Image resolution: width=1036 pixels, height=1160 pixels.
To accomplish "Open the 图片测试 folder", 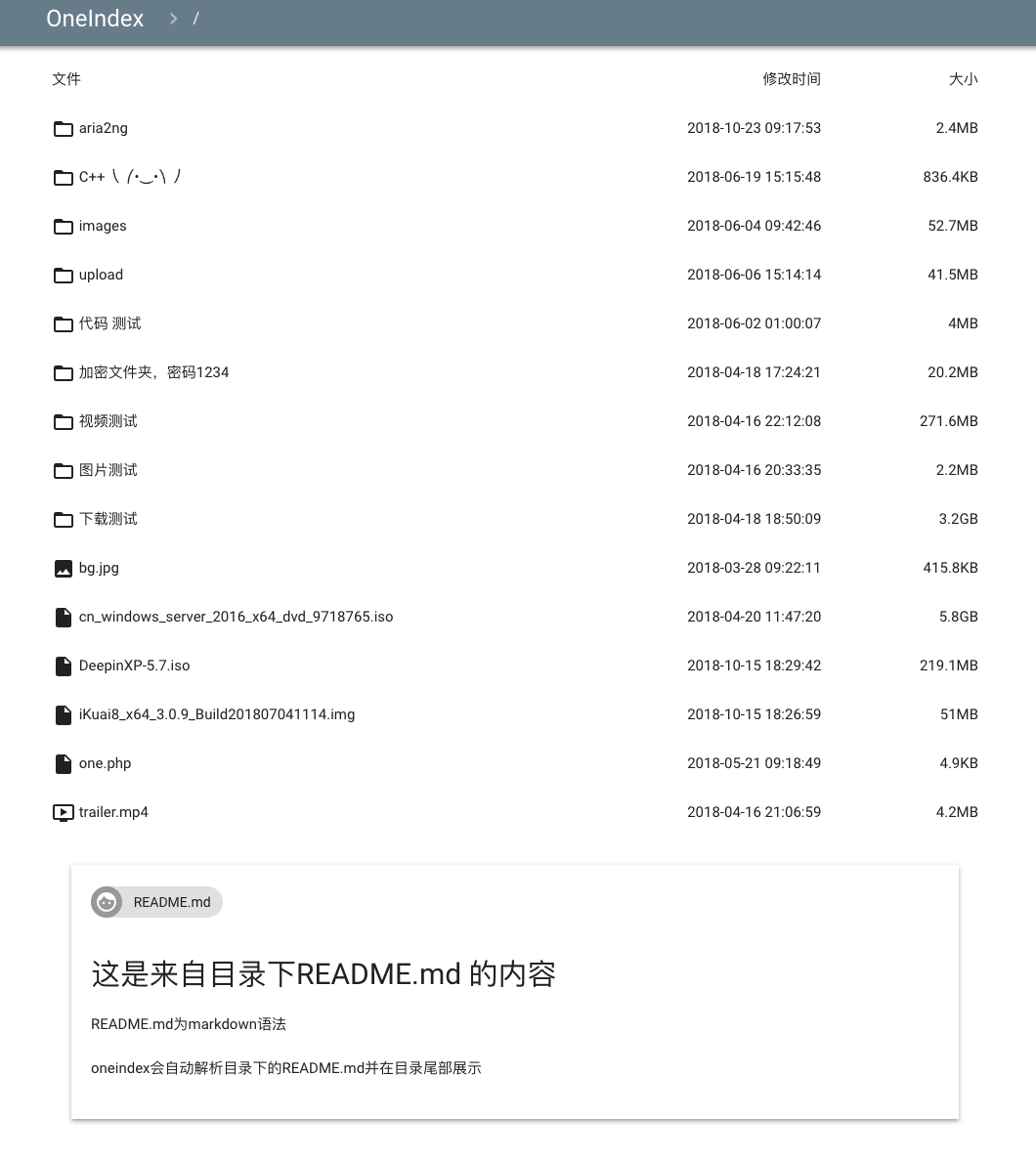I will point(108,470).
